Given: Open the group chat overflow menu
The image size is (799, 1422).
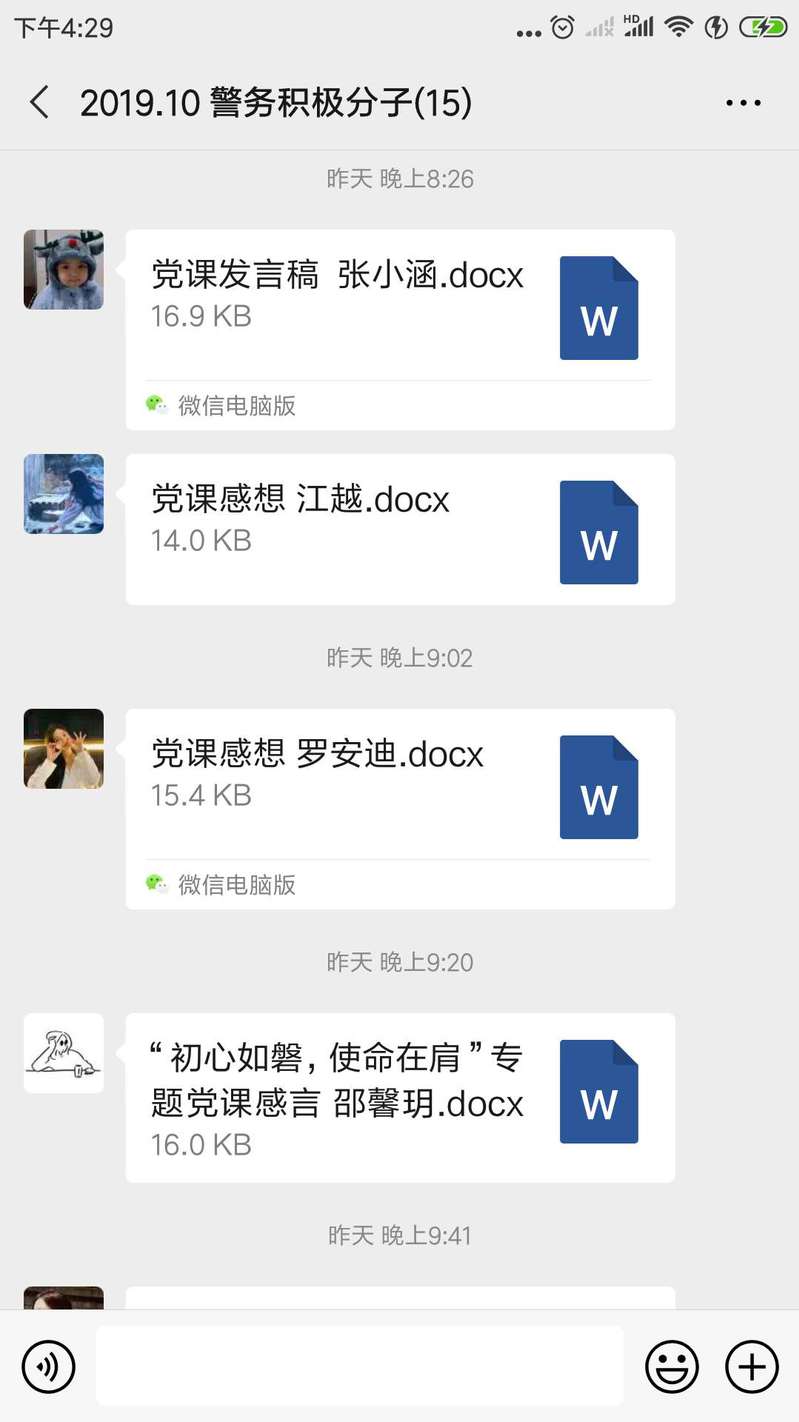Looking at the screenshot, I should pos(743,102).
